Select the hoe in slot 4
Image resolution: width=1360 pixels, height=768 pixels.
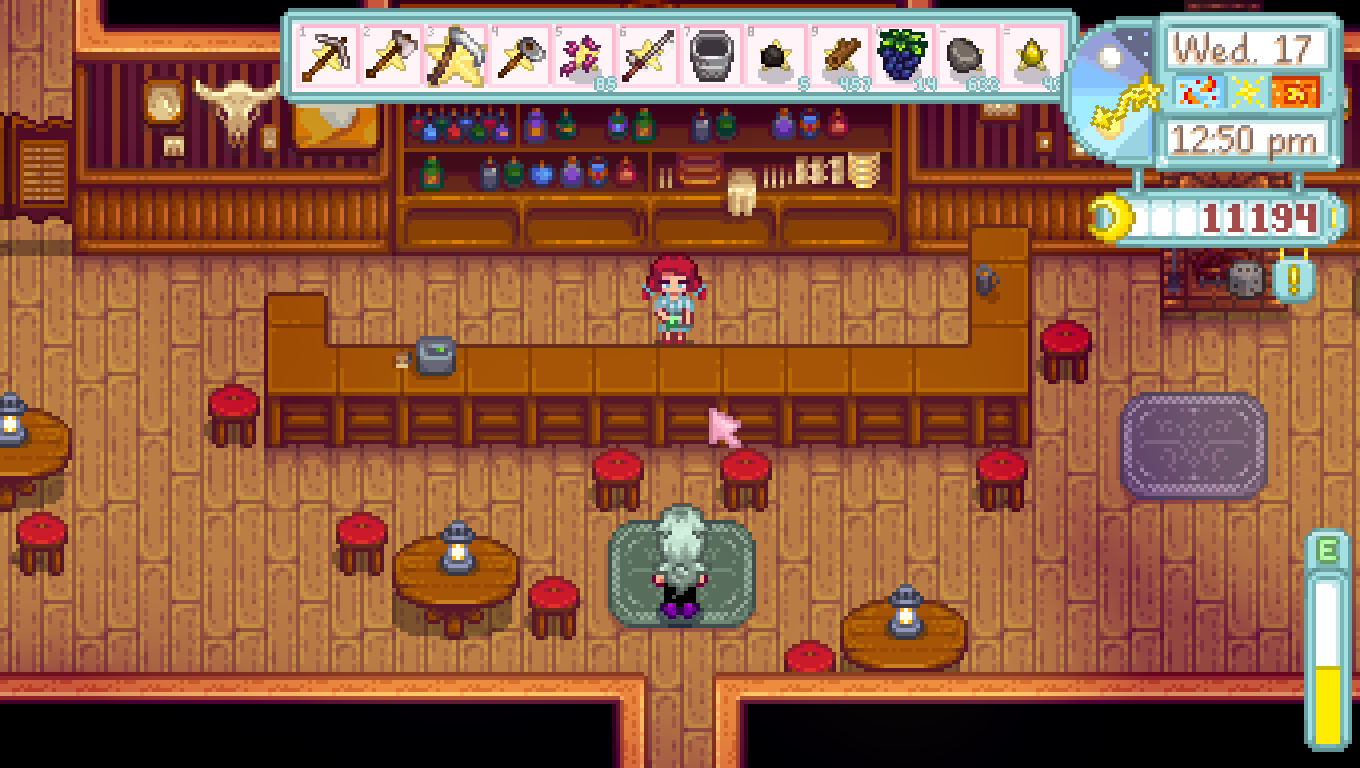(518, 57)
